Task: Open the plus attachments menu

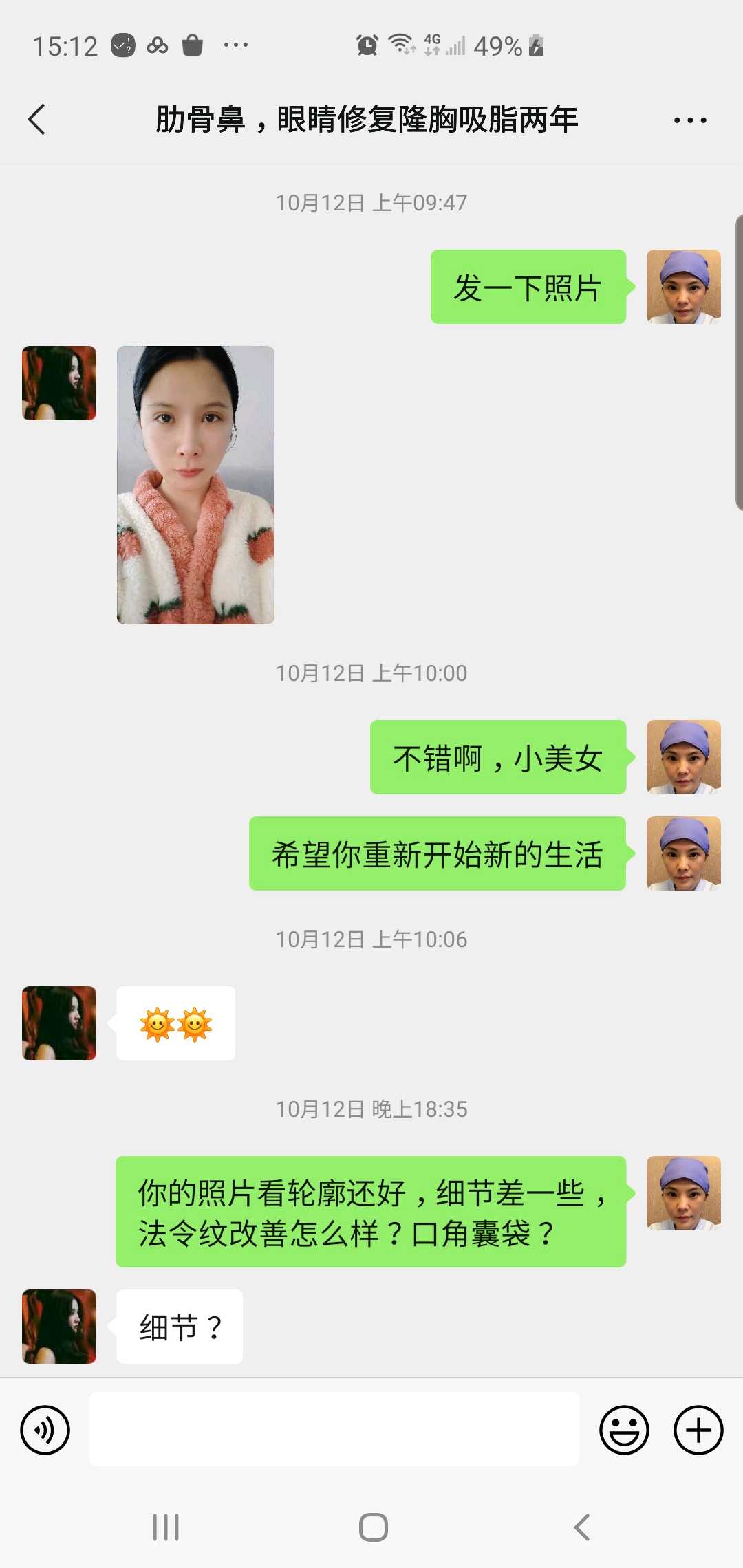Action: coord(698,1430)
